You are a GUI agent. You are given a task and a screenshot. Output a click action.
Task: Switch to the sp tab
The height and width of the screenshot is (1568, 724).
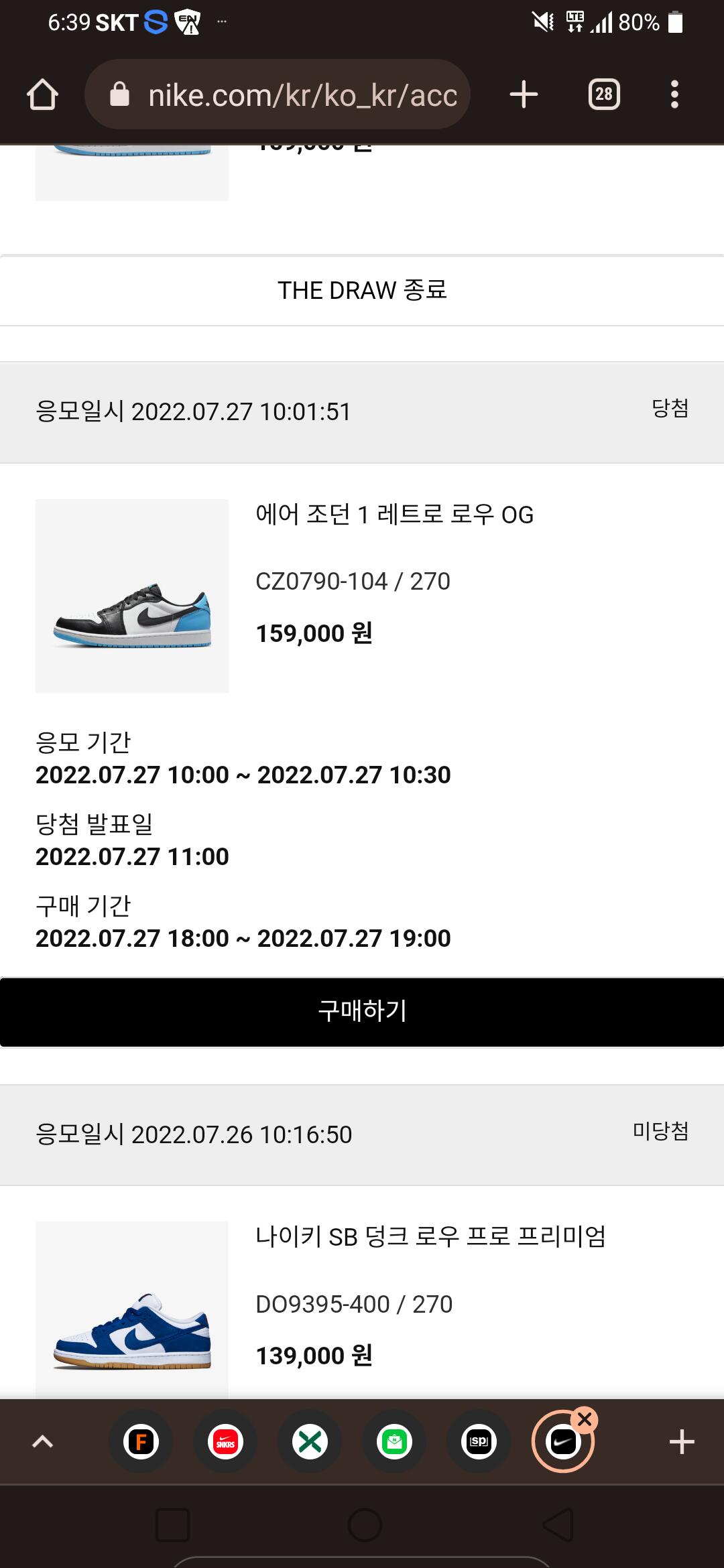479,1441
